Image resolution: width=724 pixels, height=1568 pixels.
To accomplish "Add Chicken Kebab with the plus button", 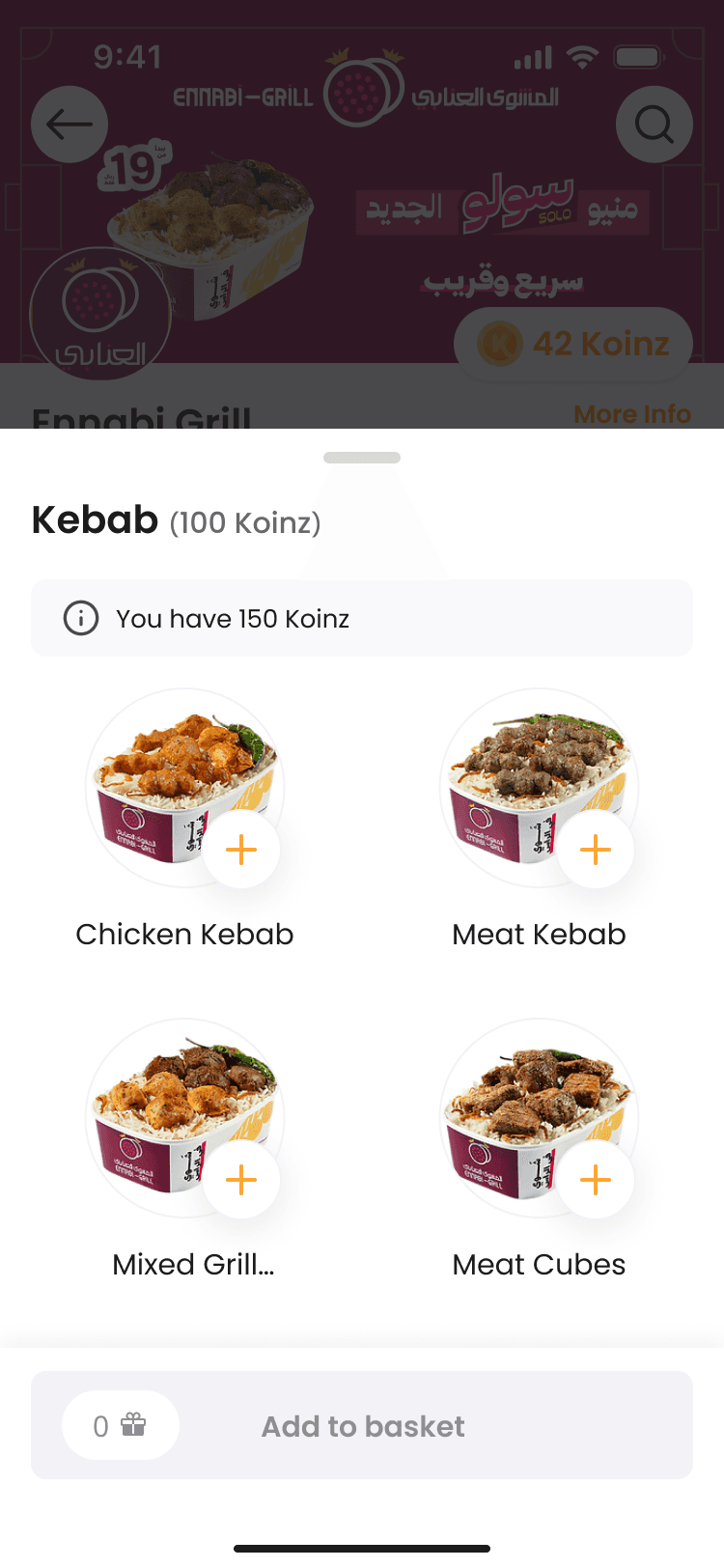I will pyautogui.click(x=241, y=850).
